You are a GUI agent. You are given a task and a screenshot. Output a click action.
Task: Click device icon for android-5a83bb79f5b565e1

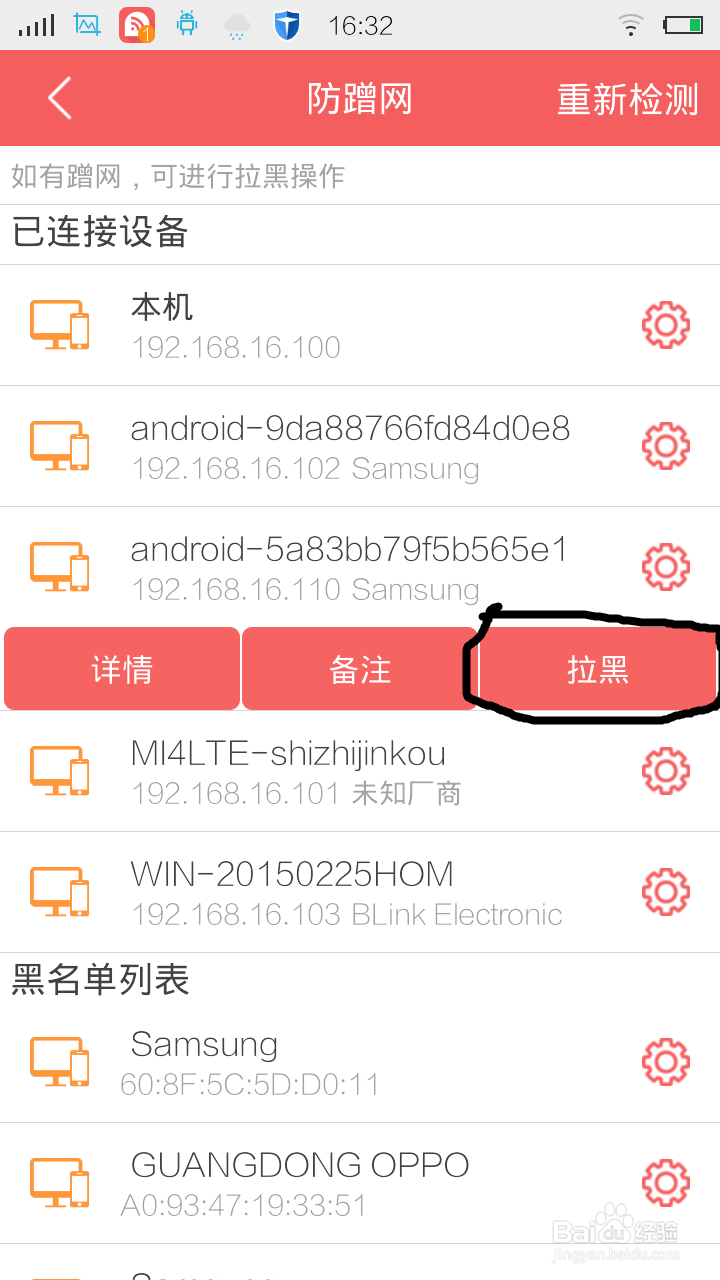[58, 565]
